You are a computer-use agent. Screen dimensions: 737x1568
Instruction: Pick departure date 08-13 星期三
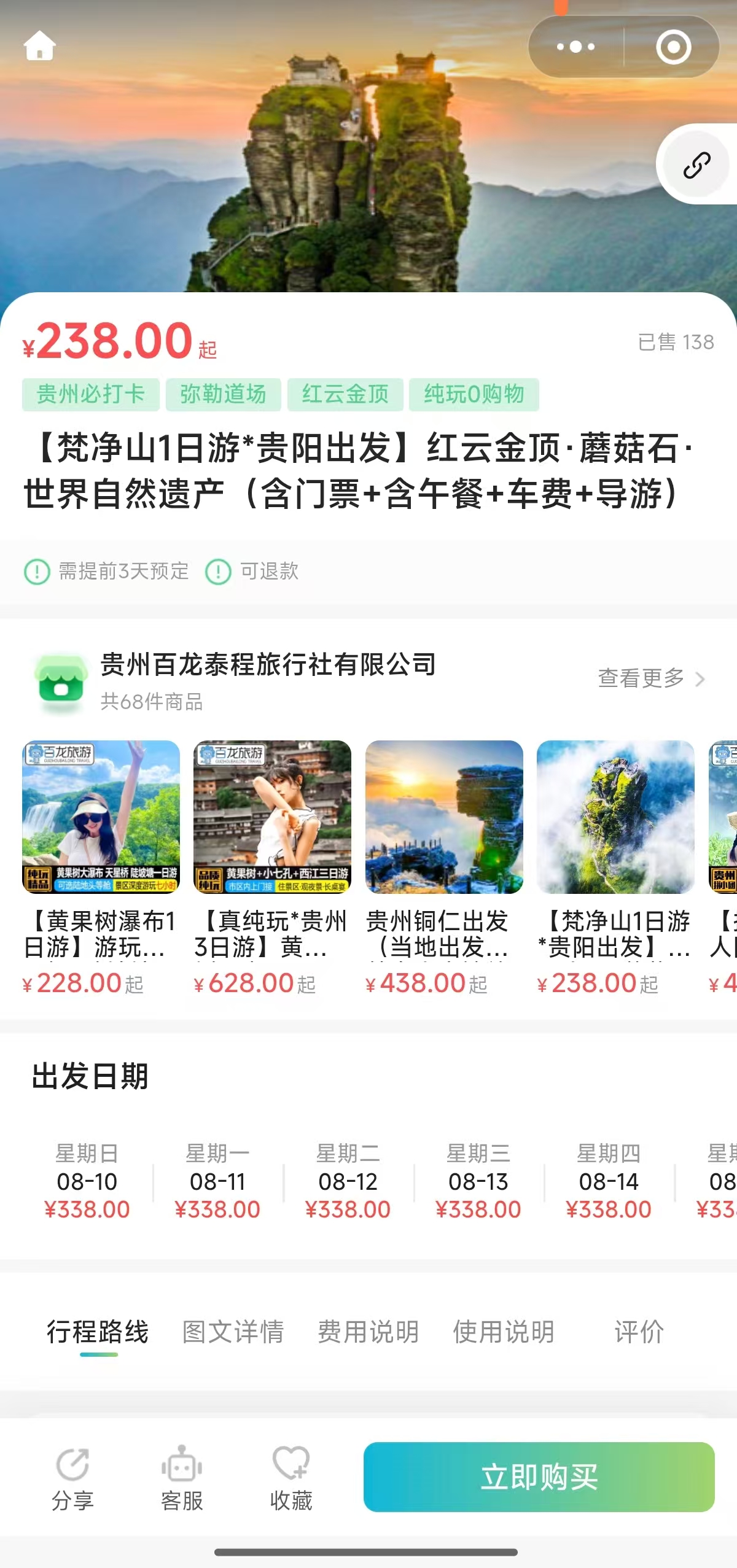point(478,1181)
